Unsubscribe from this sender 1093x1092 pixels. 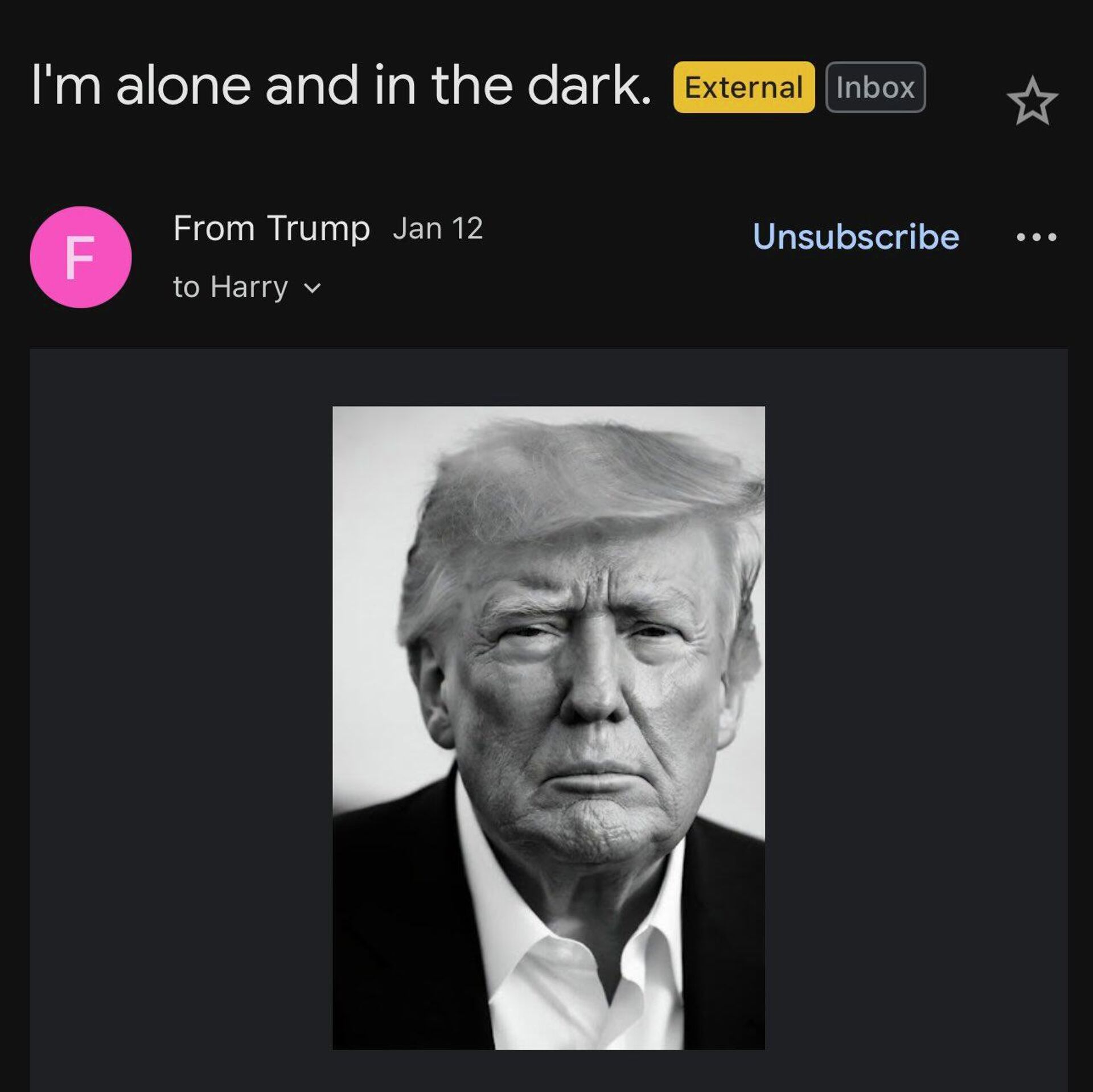pos(856,236)
